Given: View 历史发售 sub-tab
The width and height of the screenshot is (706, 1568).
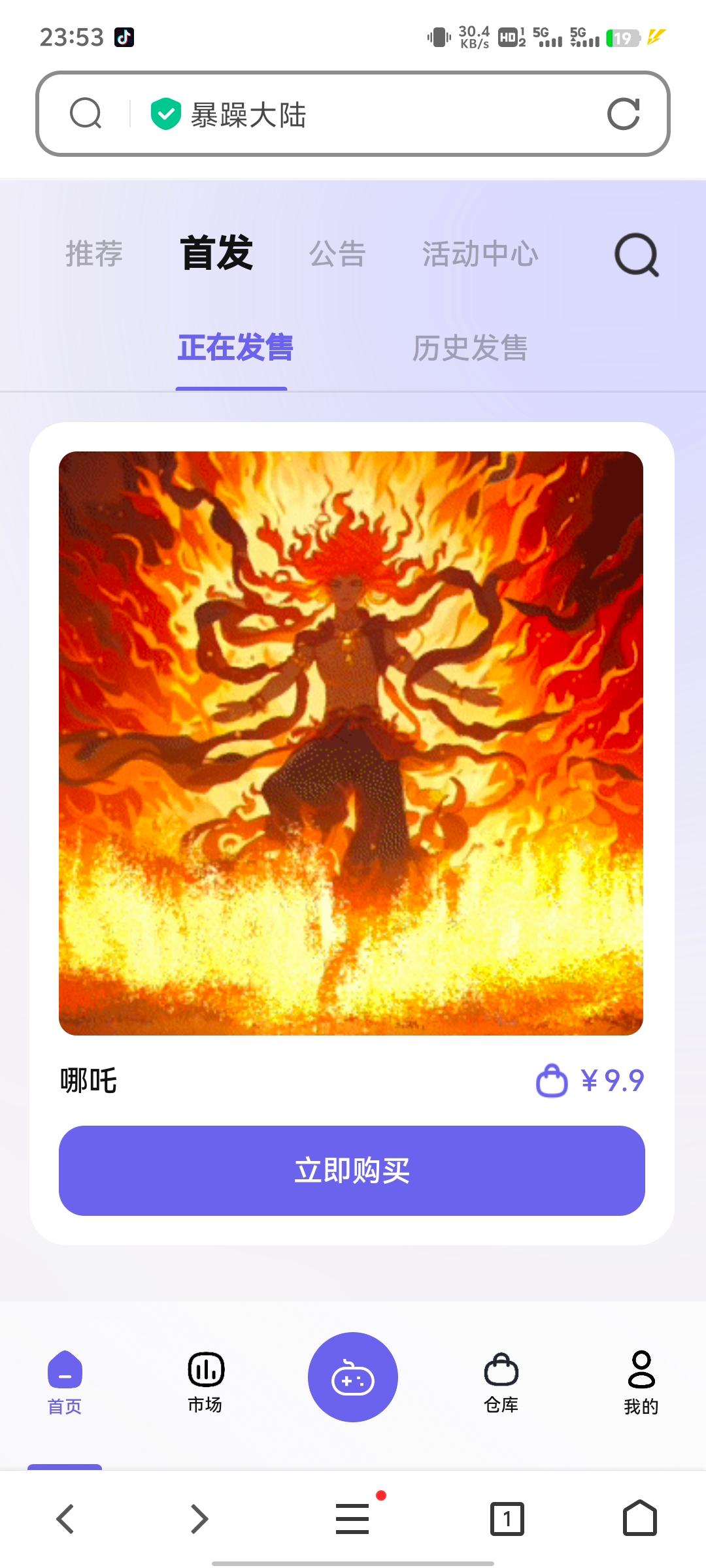Looking at the screenshot, I should (x=469, y=348).
